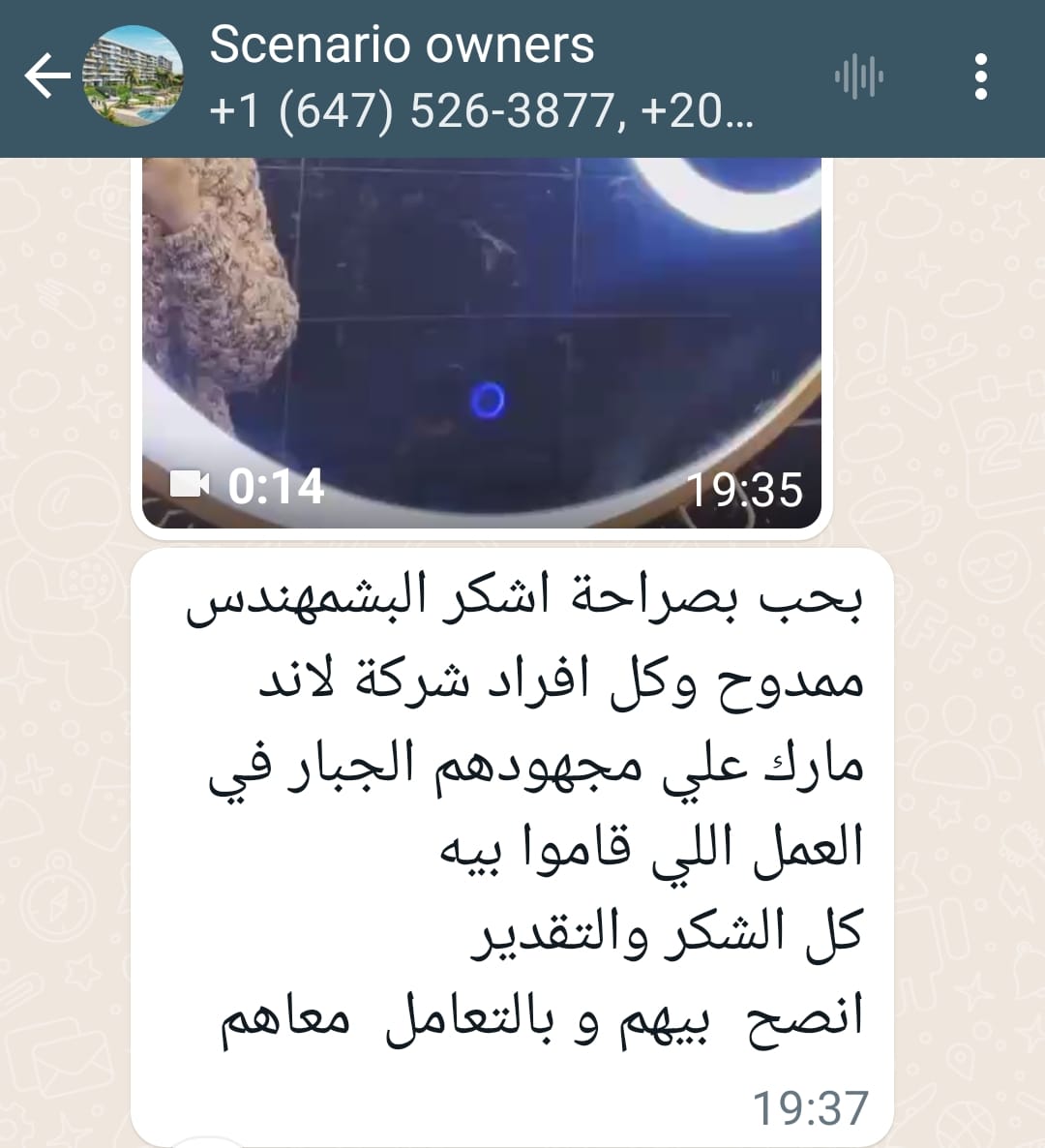Open the Scenario owners group avatar
Screen dimensions: 1045x1148
pyautogui.click(x=134, y=76)
